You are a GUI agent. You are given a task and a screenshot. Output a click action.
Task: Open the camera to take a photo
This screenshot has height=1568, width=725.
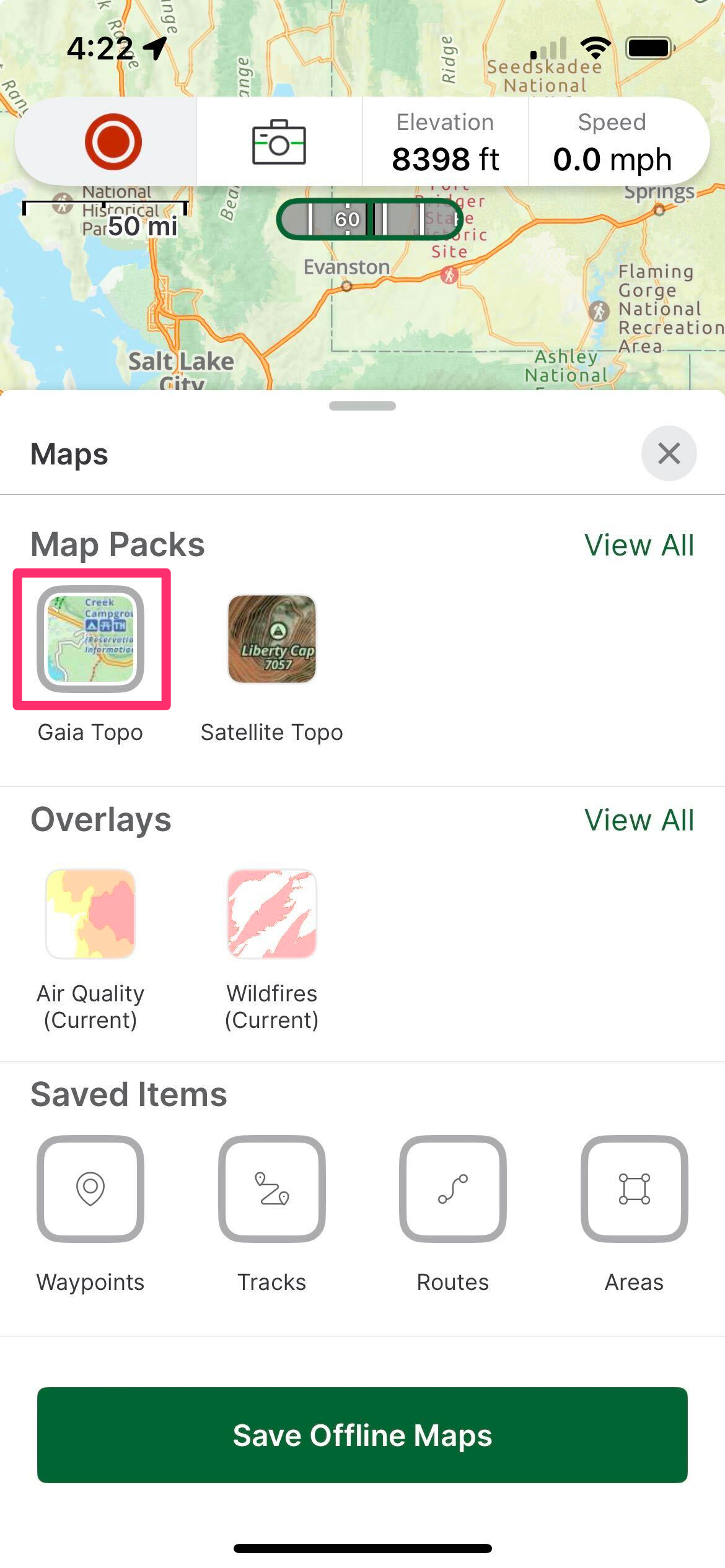coord(279,141)
